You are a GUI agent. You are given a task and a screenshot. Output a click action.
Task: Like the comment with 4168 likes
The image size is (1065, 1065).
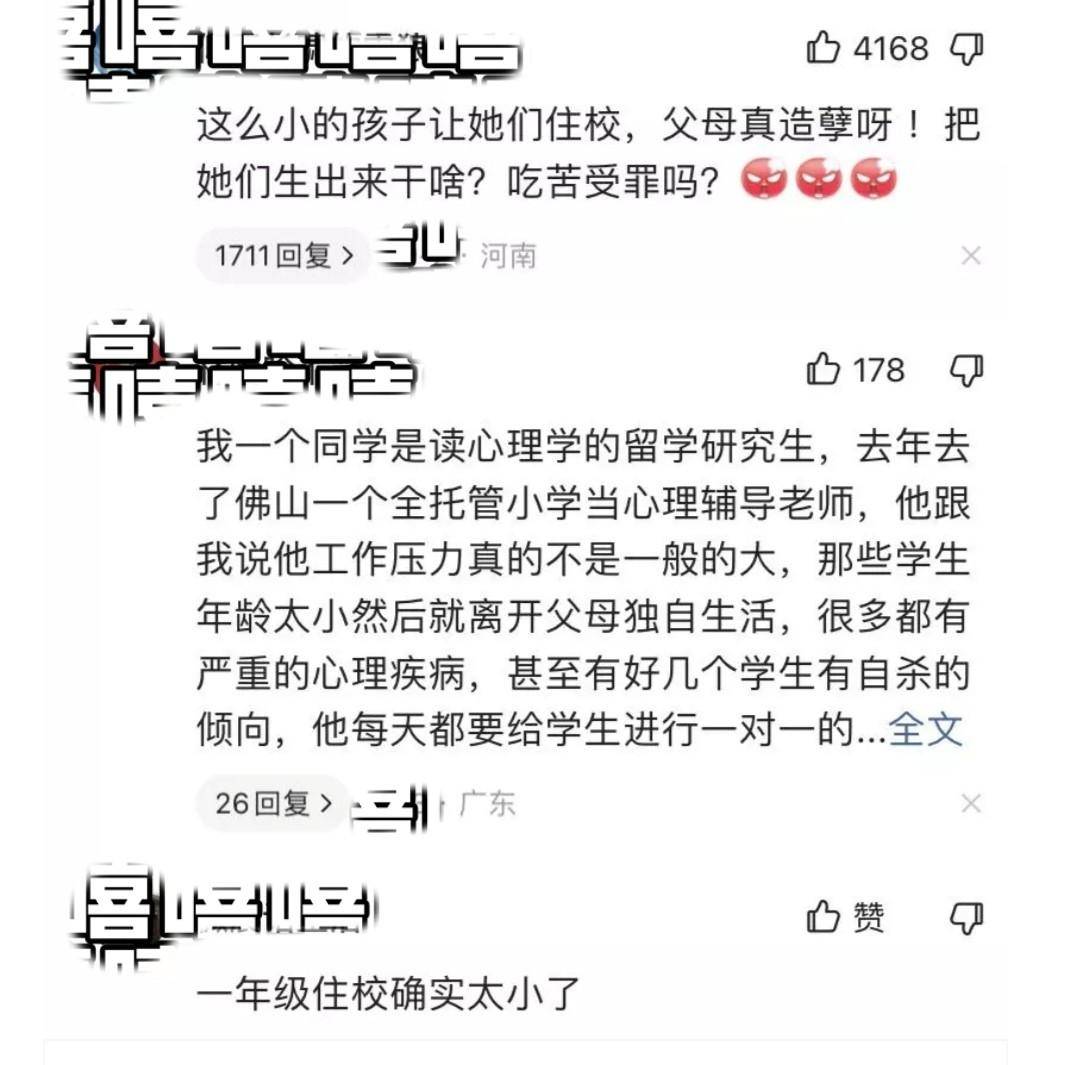tap(823, 47)
